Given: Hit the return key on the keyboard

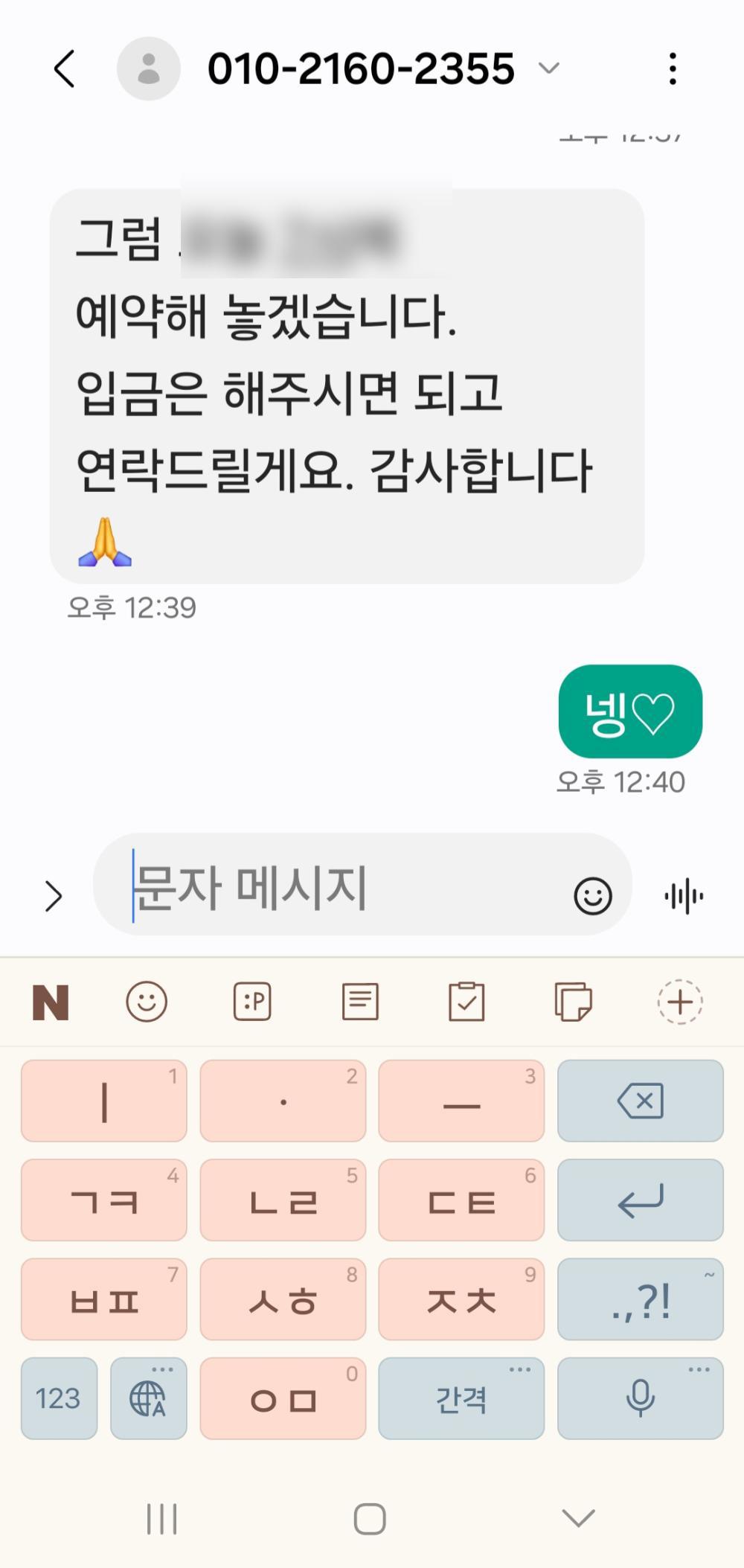Looking at the screenshot, I should click(x=640, y=1200).
